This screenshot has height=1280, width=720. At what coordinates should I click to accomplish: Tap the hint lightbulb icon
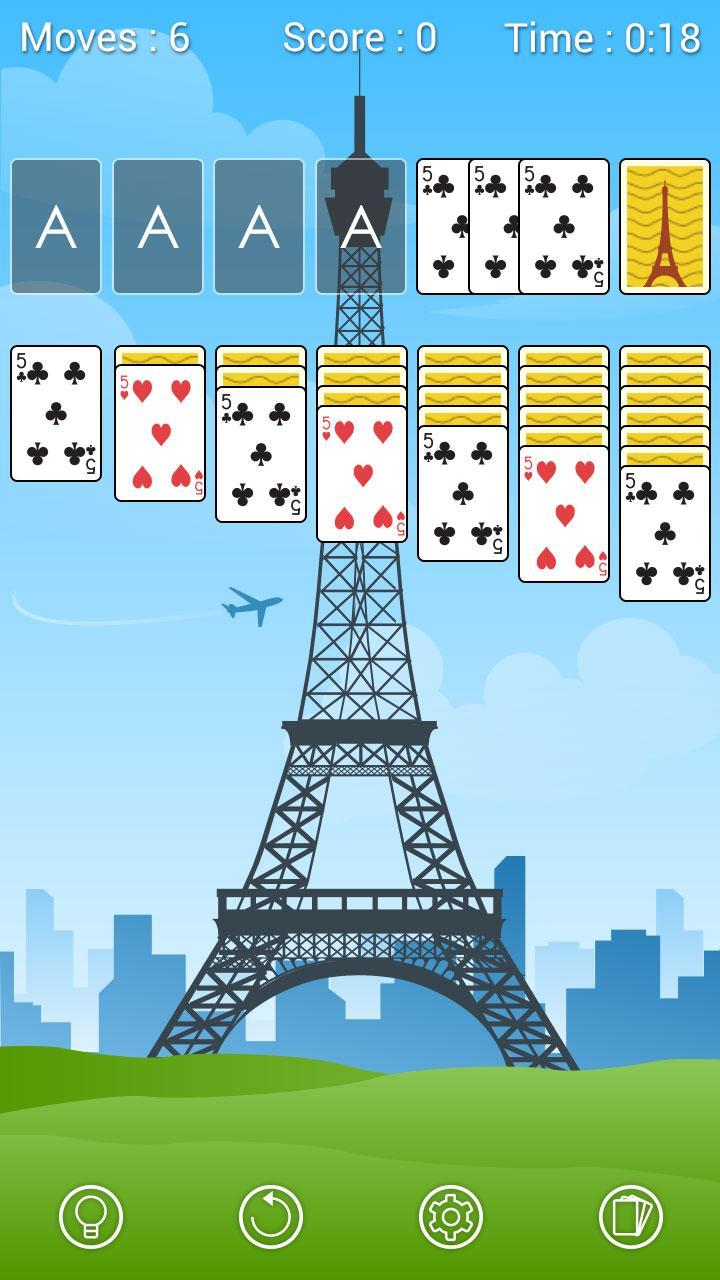(91, 1217)
